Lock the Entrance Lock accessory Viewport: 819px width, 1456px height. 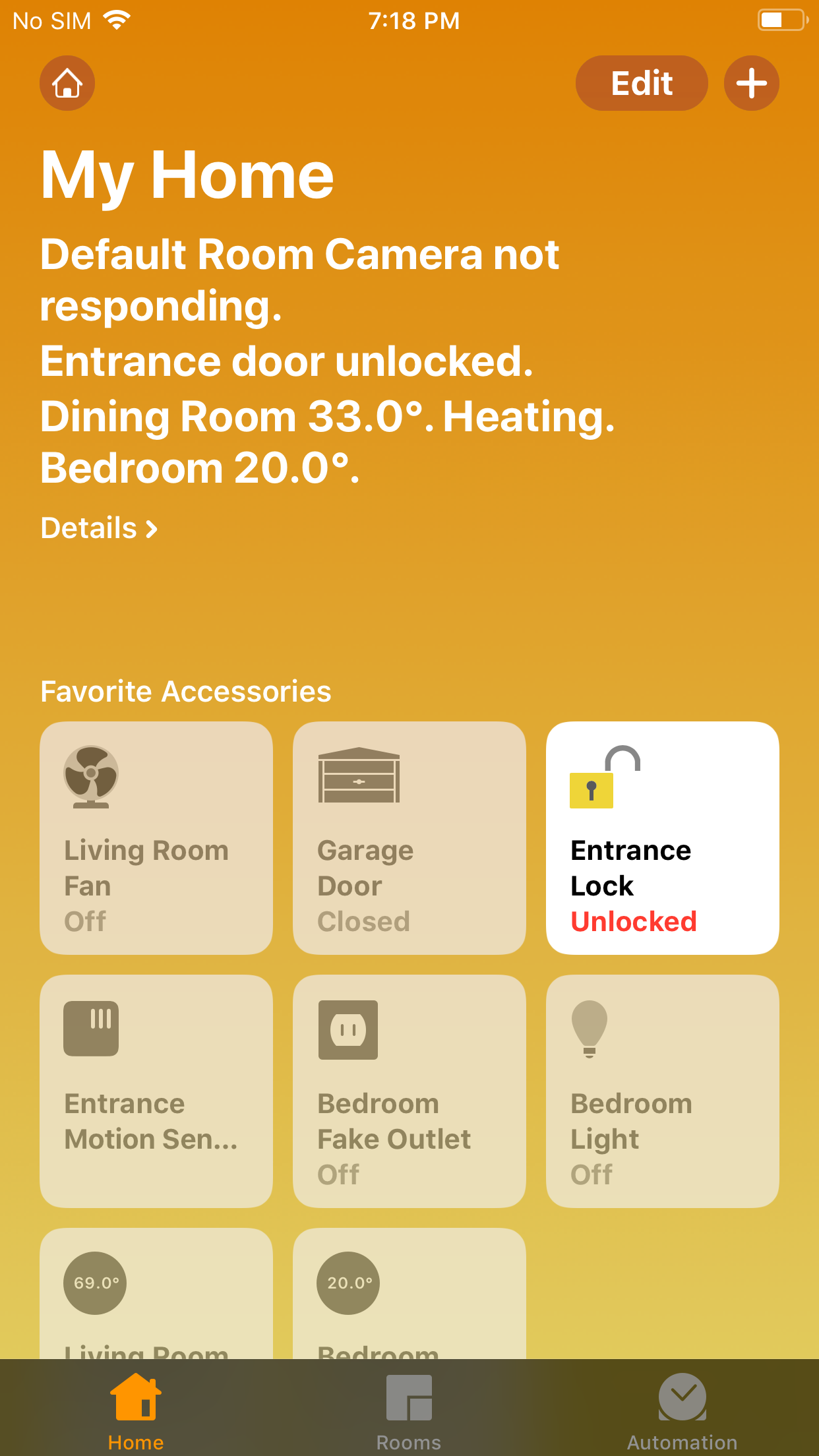click(662, 837)
